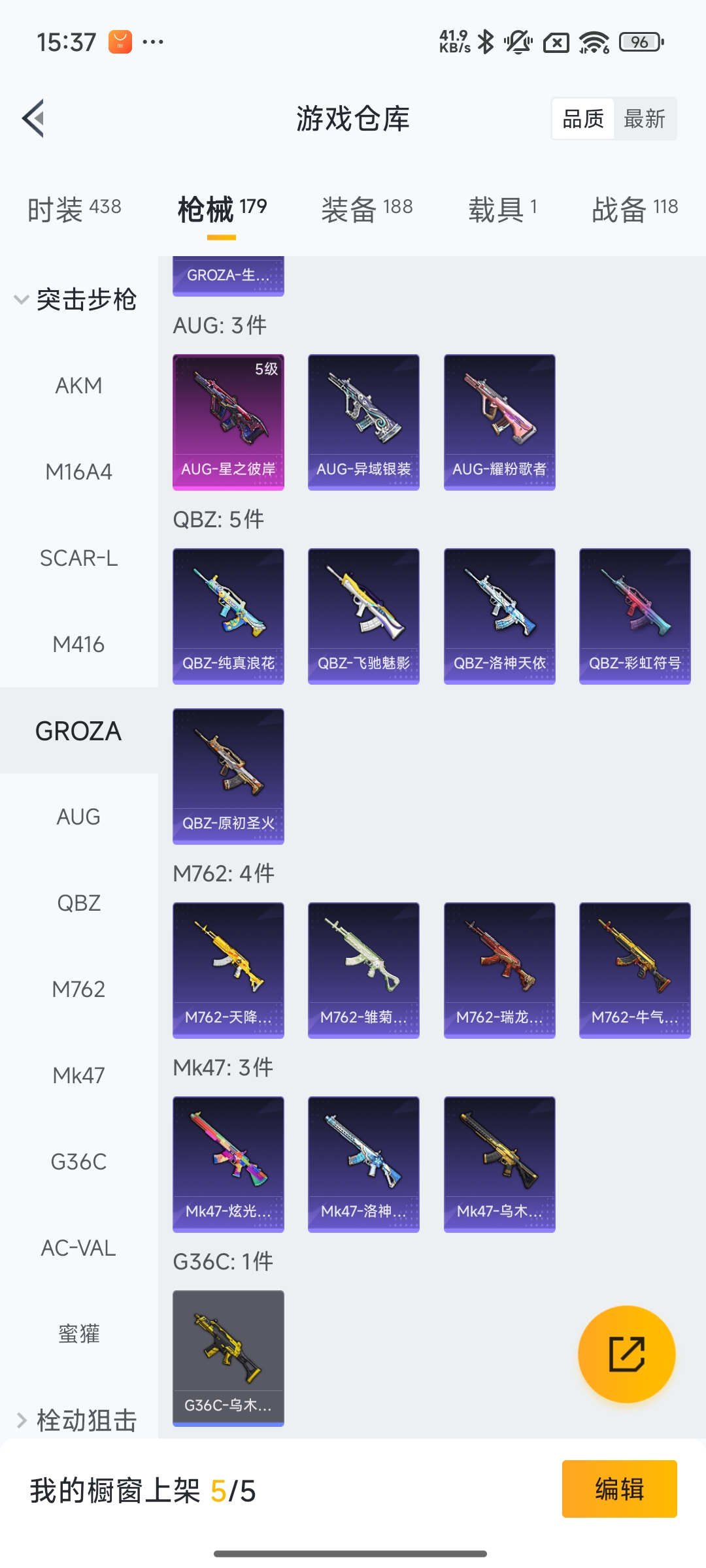Select the 品质 sort option
706x1568 pixels.
[x=582, y=119]
